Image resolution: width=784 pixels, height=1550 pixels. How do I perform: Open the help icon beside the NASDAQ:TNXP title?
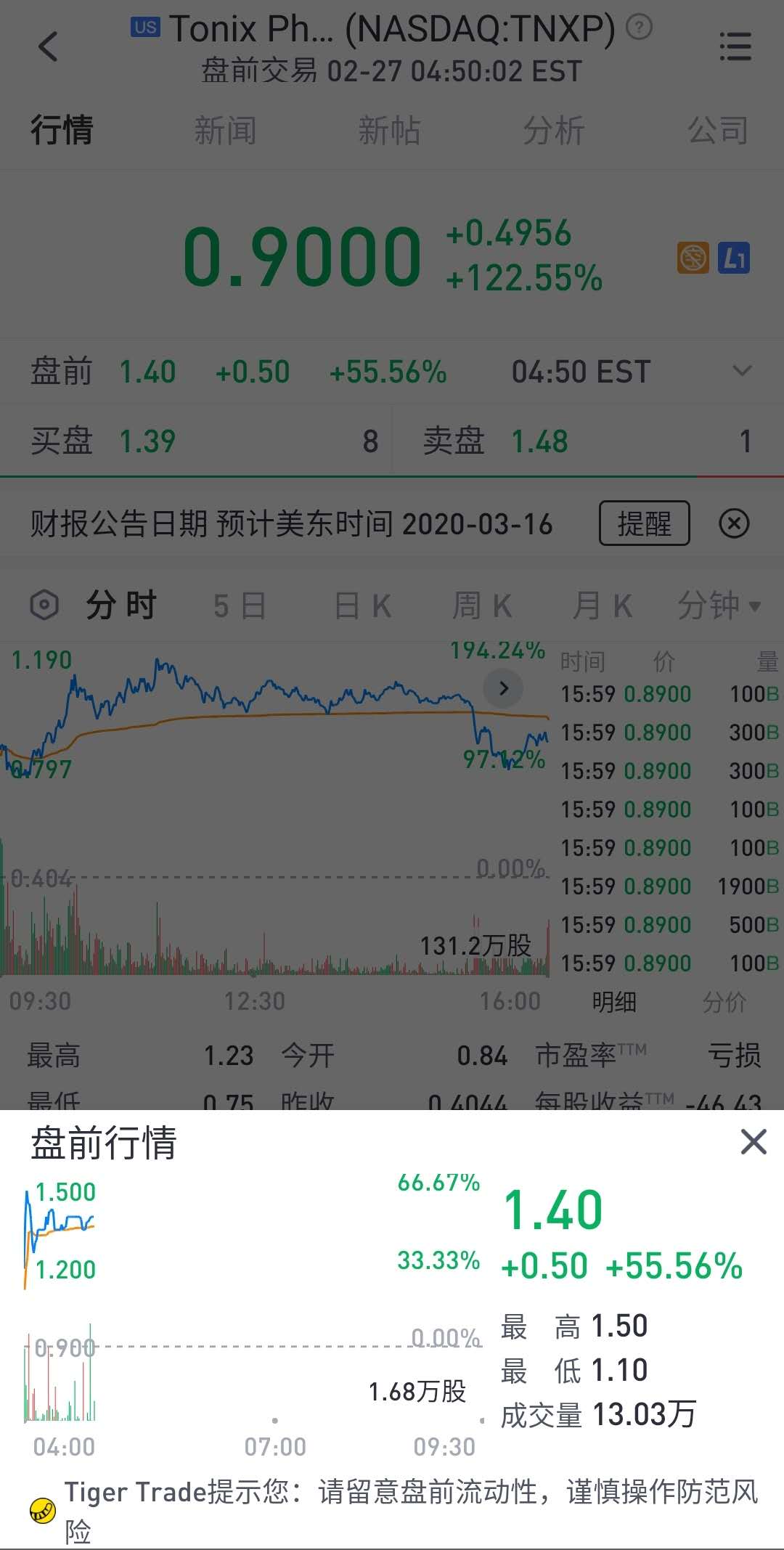[640, 28]
